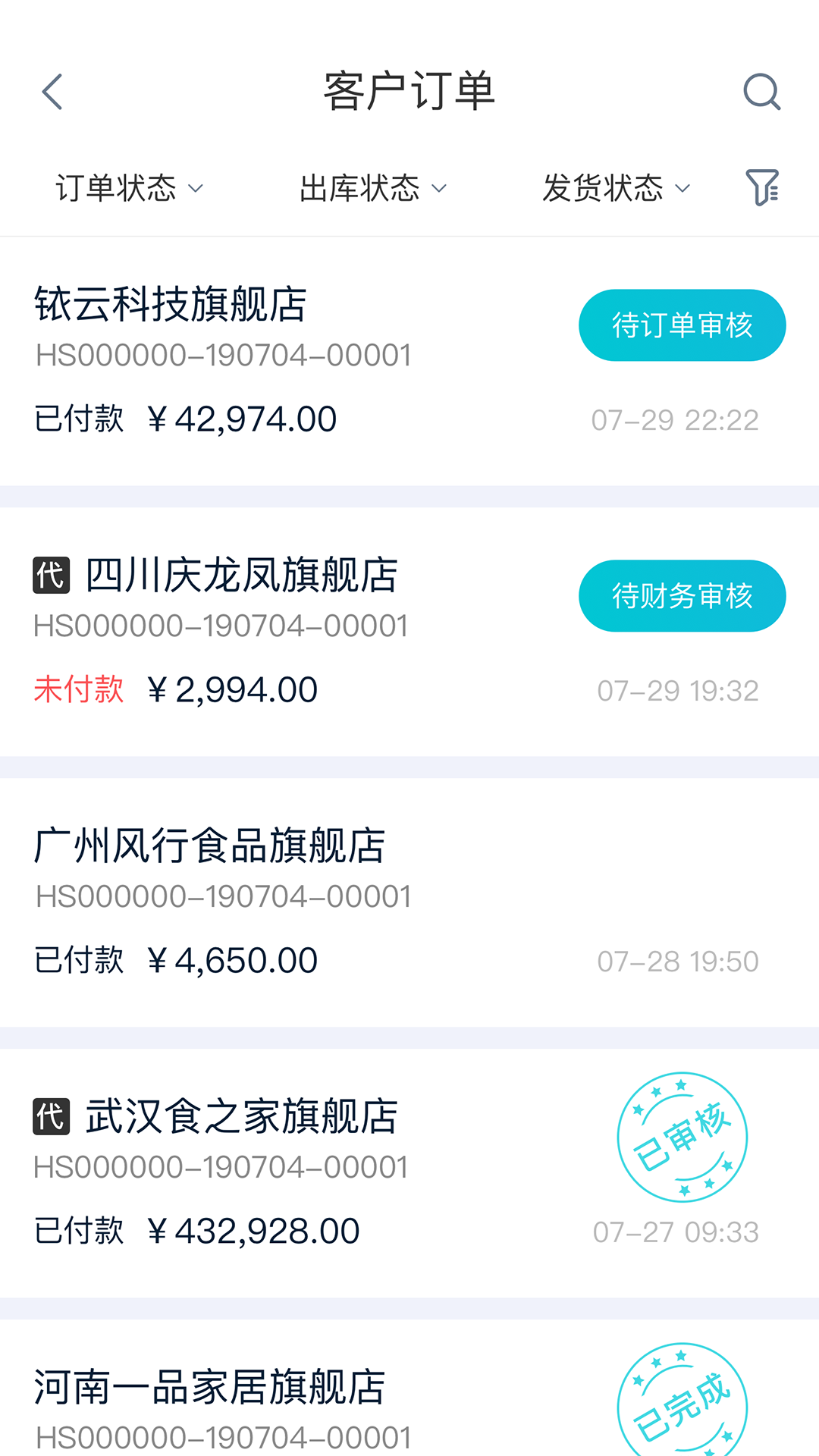This screenshot has height=1456, width=819.
Task: Open the advanced filter icon
Action: pos(762,187)
